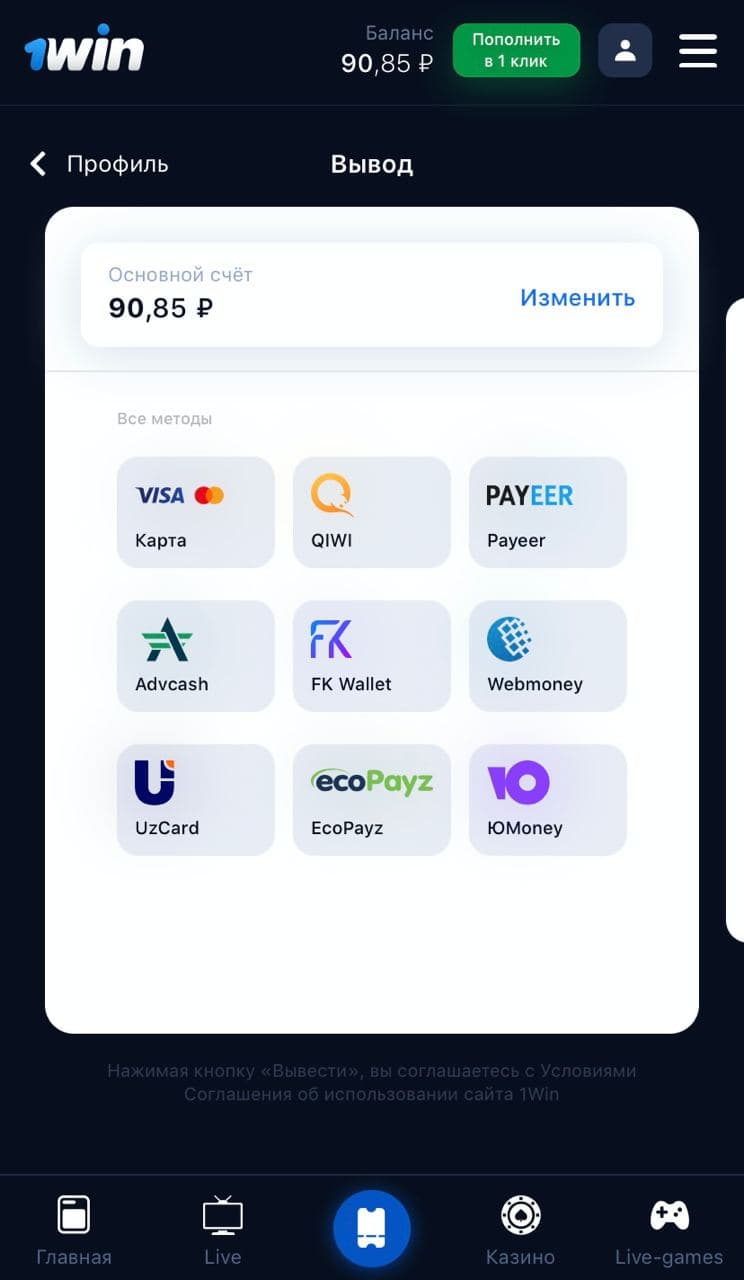This screenshot has width=744, height=1280.
Task: Select Карта Visa/Mastercard withdrawal method
Action: coord(195,512)
